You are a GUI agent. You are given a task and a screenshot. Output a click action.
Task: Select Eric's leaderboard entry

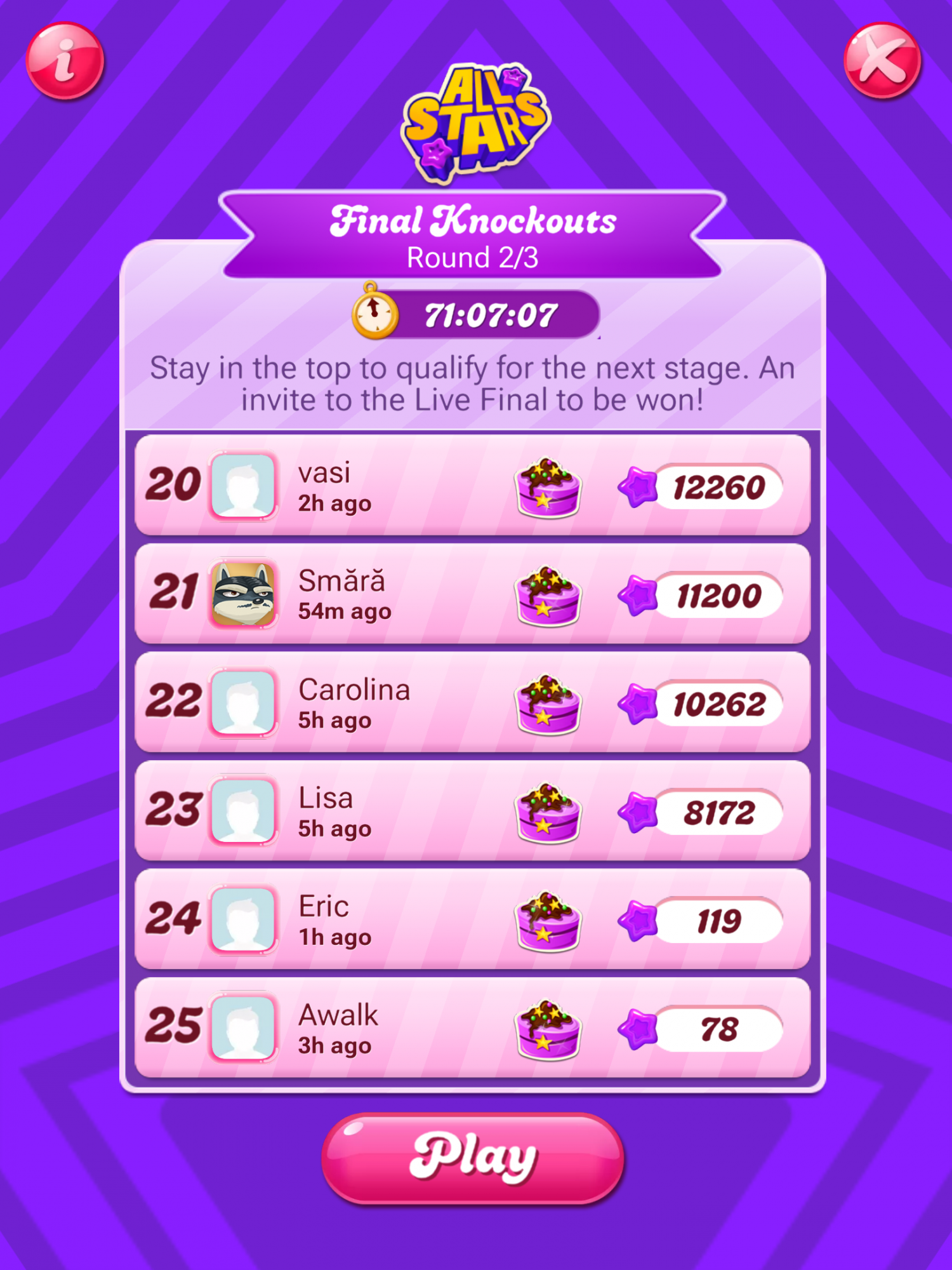[x=472, y=919]
